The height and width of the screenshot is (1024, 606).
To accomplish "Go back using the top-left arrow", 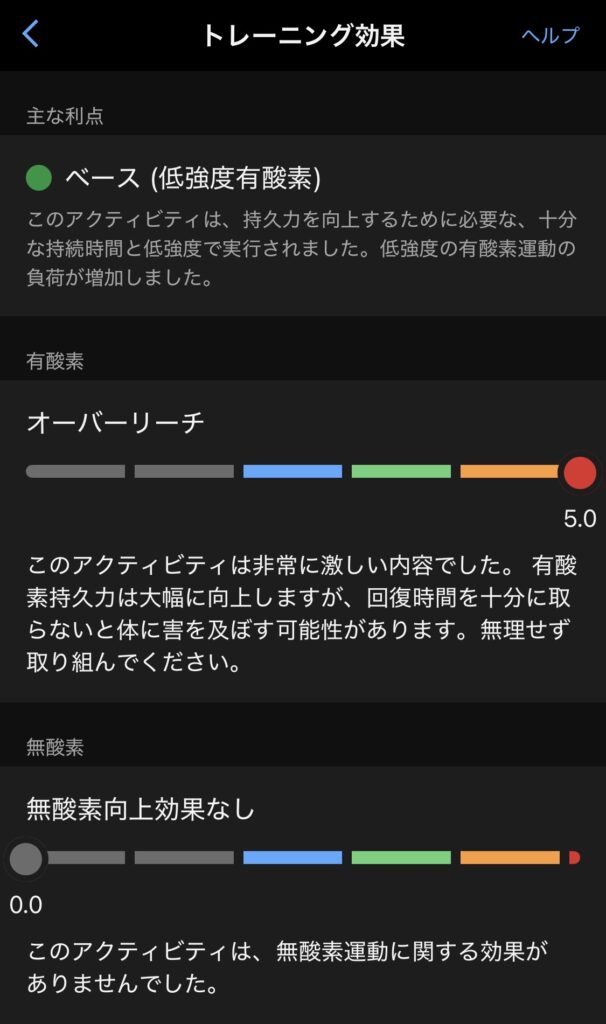I will [x=31, y=35].
